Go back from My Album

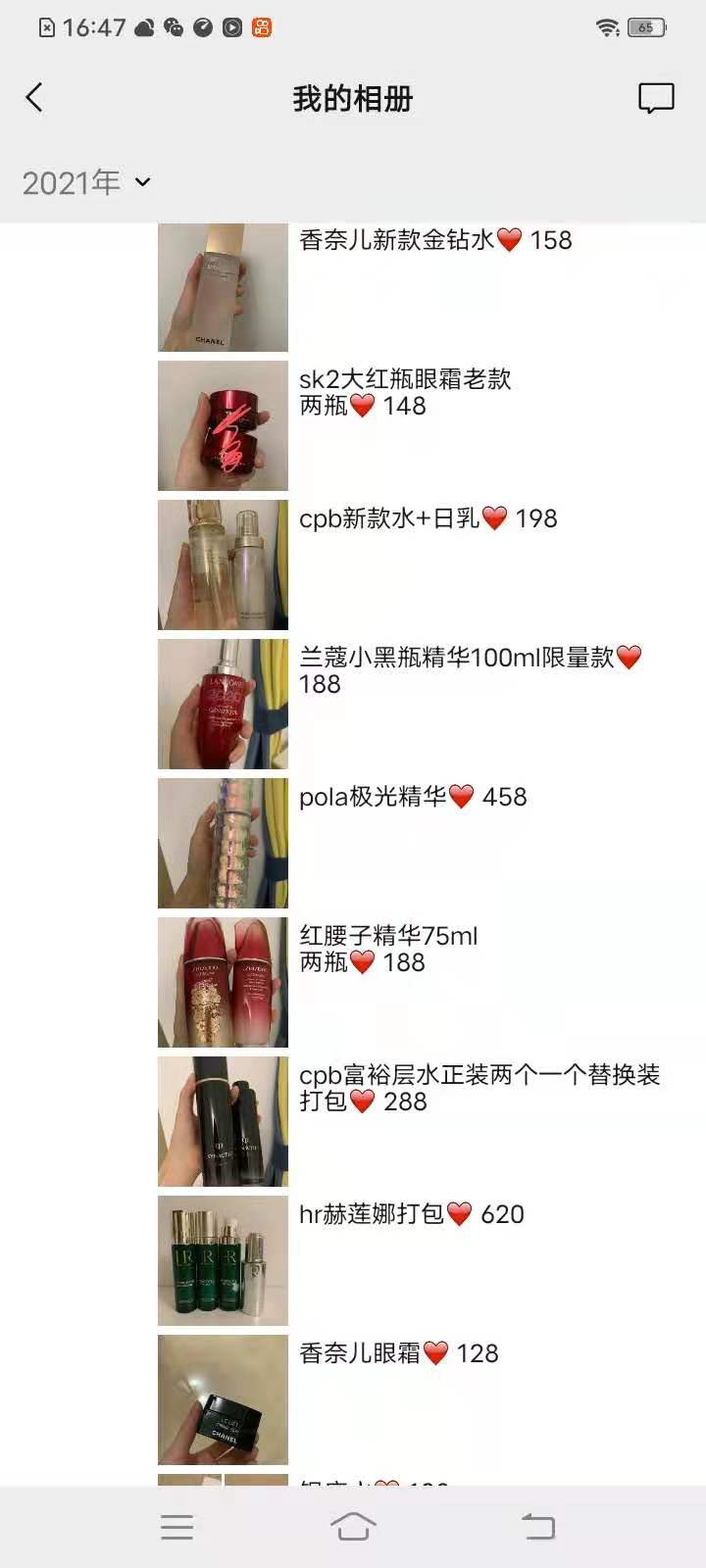[34, 98]
